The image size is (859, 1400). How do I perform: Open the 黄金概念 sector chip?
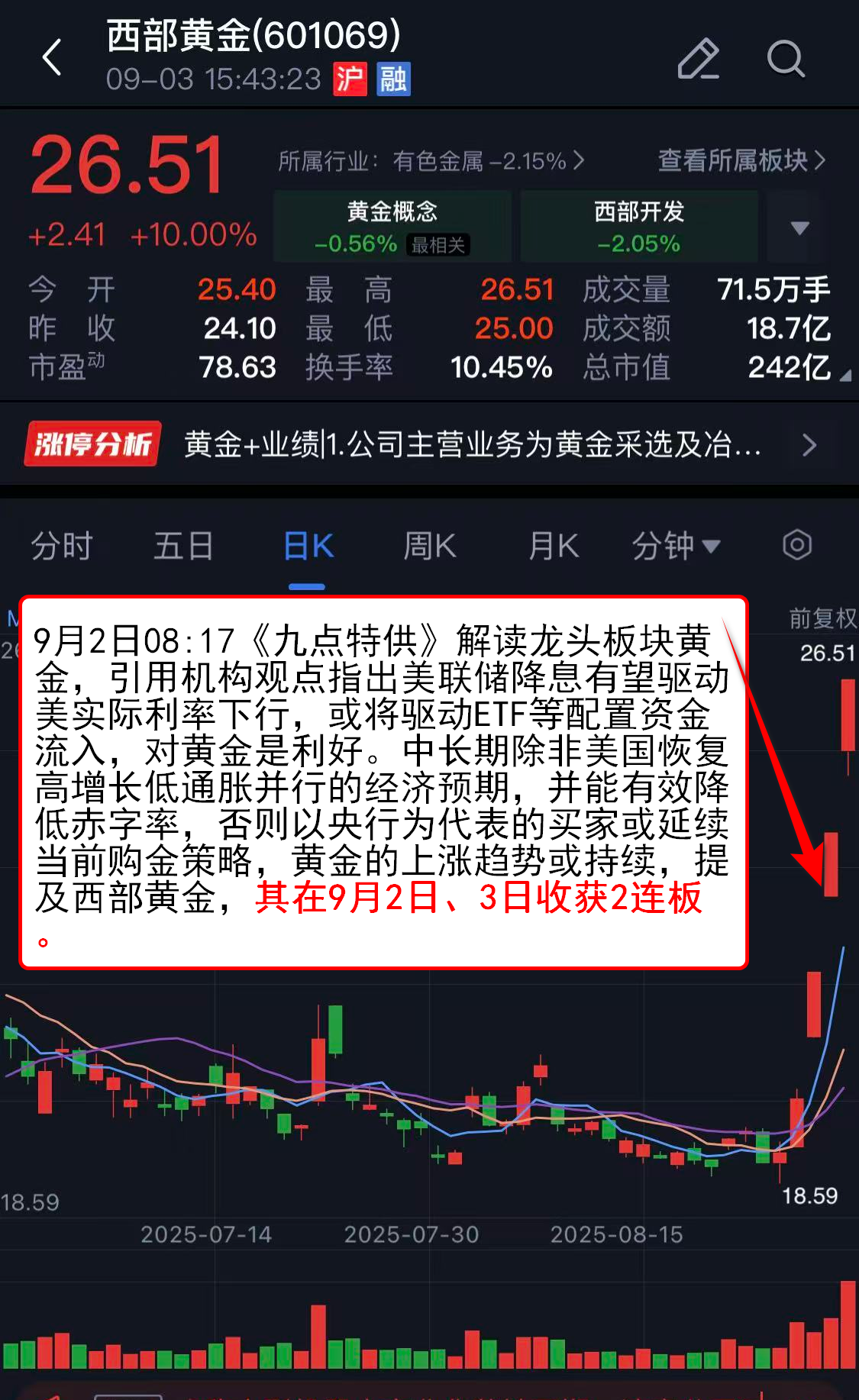[x=392, y=227]
